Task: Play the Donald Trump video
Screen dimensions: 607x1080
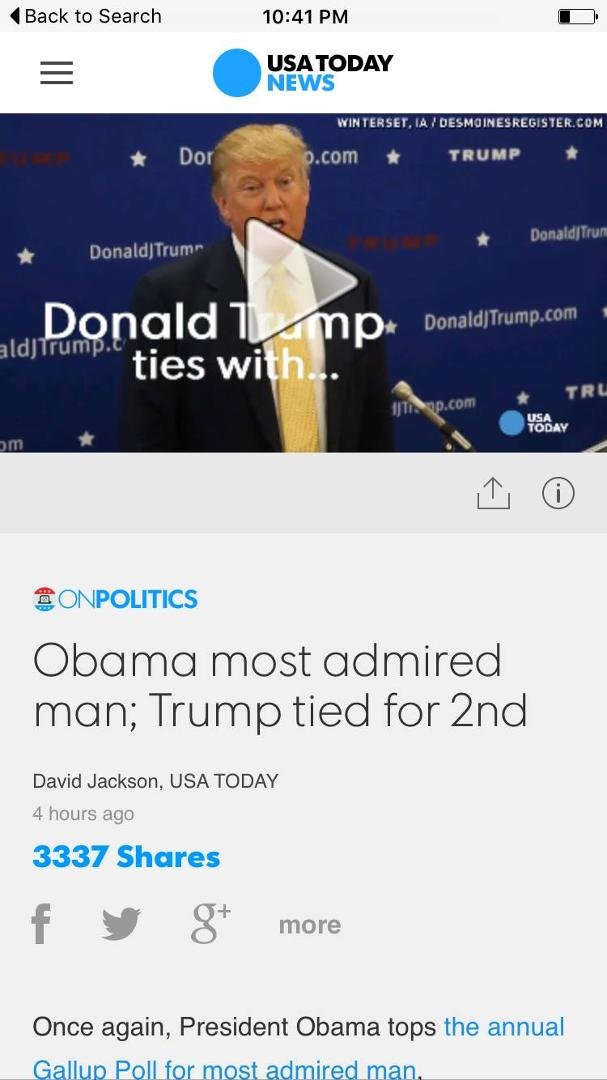Action: tap(301, 281)
